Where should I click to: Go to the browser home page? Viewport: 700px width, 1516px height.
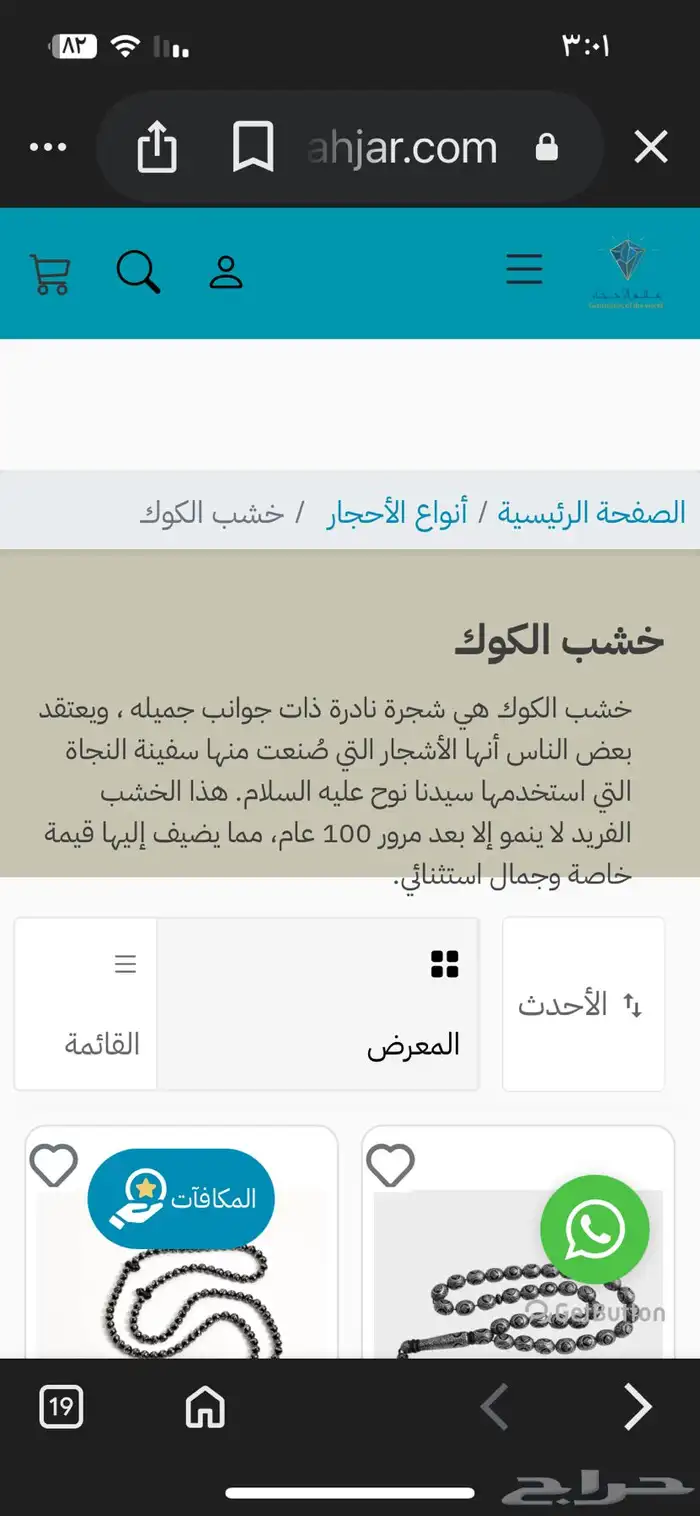point(205,1408)
